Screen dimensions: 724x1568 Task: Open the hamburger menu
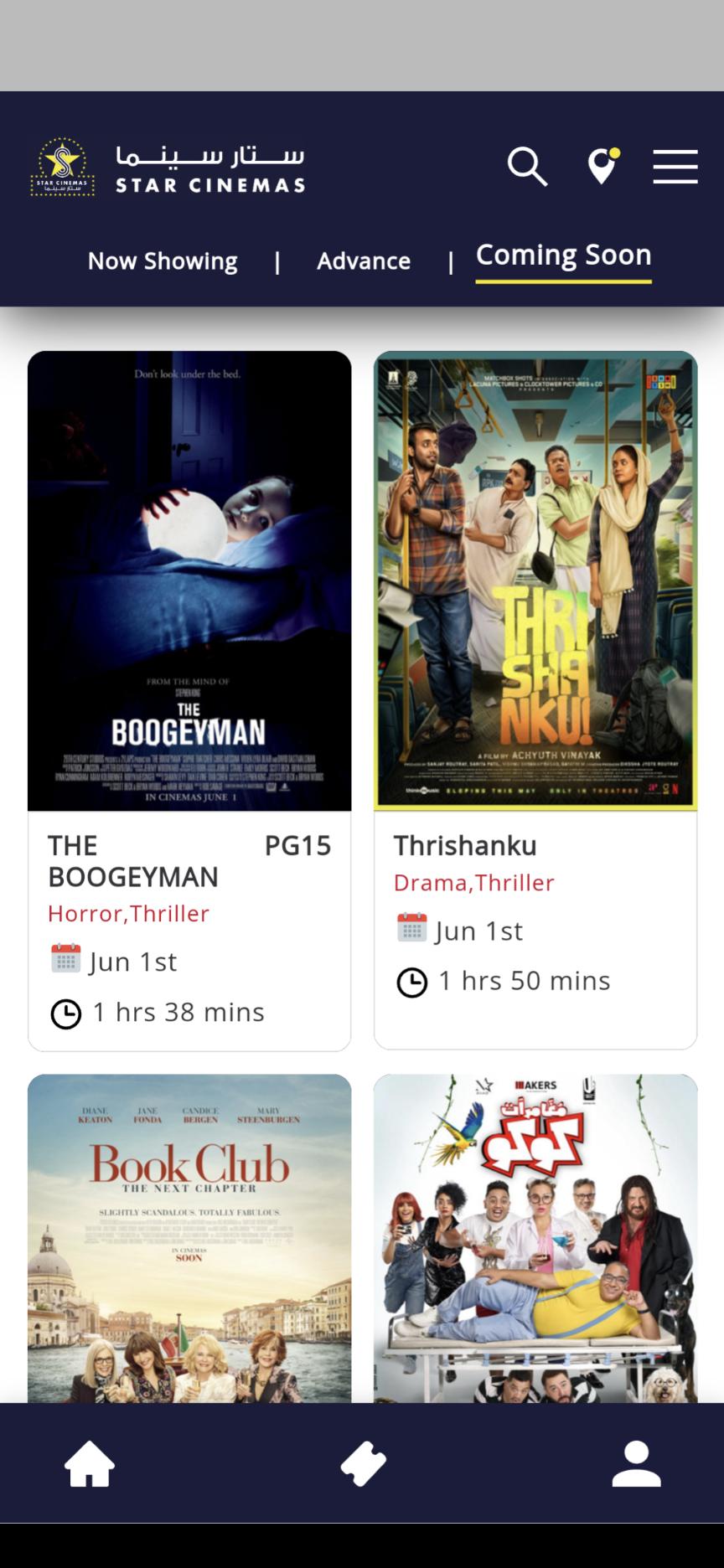coord(675,167)
